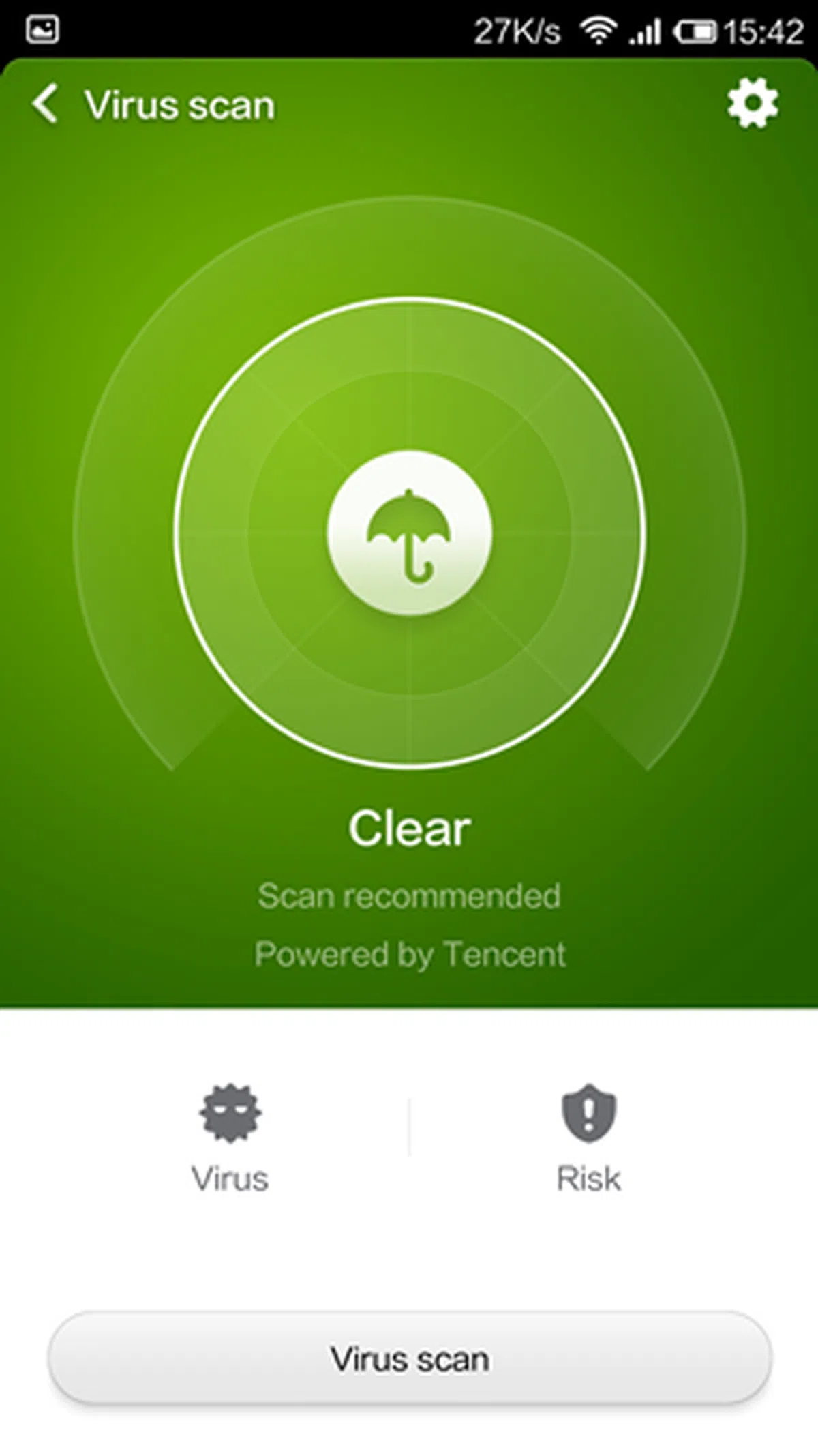Screen dimensions: 818x1456
Task: Open the Risk section
Action: (x=588, y=1137)
